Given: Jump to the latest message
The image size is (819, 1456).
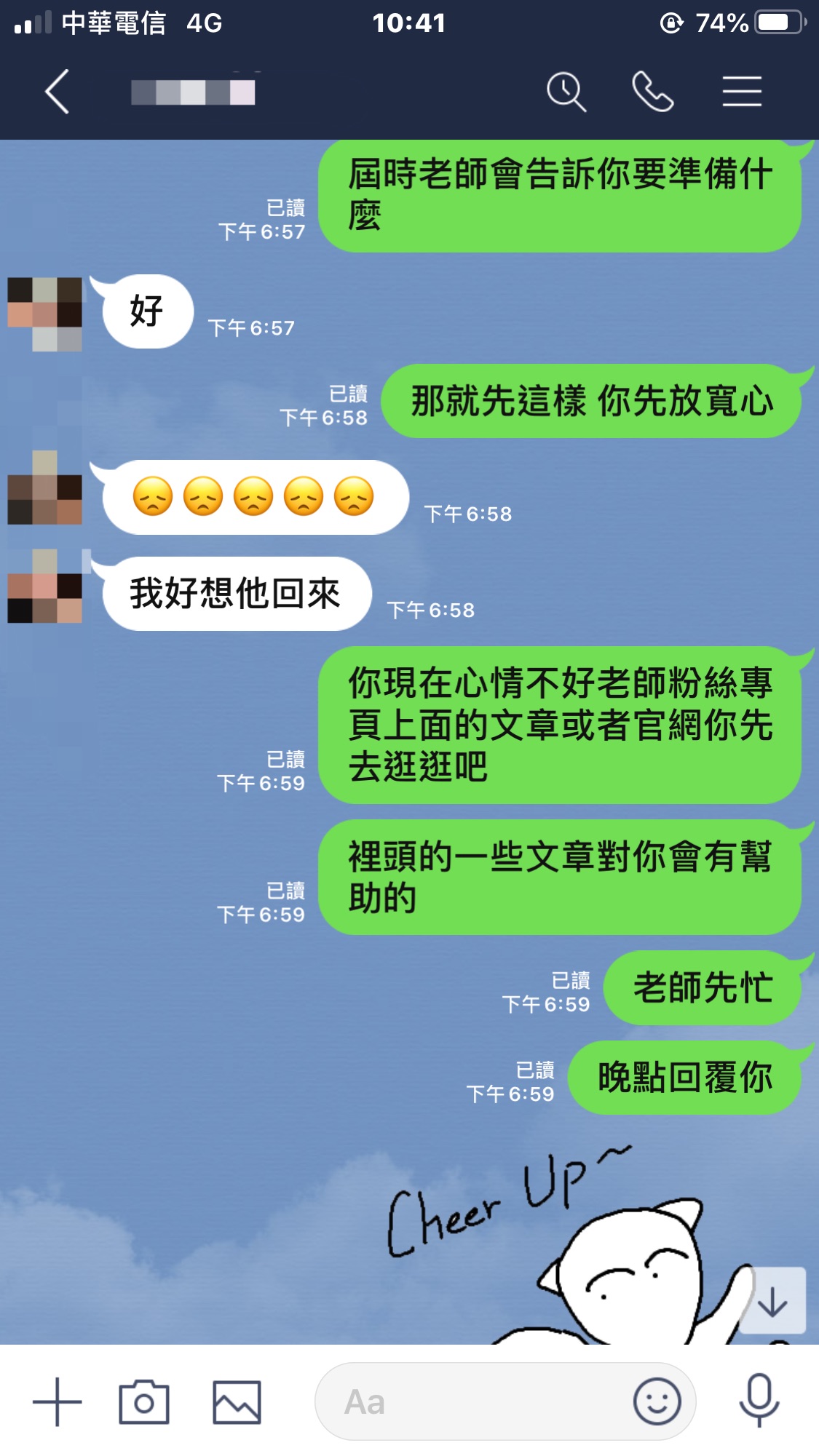Looking at the screenshot, I should click(x=772, y=1302).
